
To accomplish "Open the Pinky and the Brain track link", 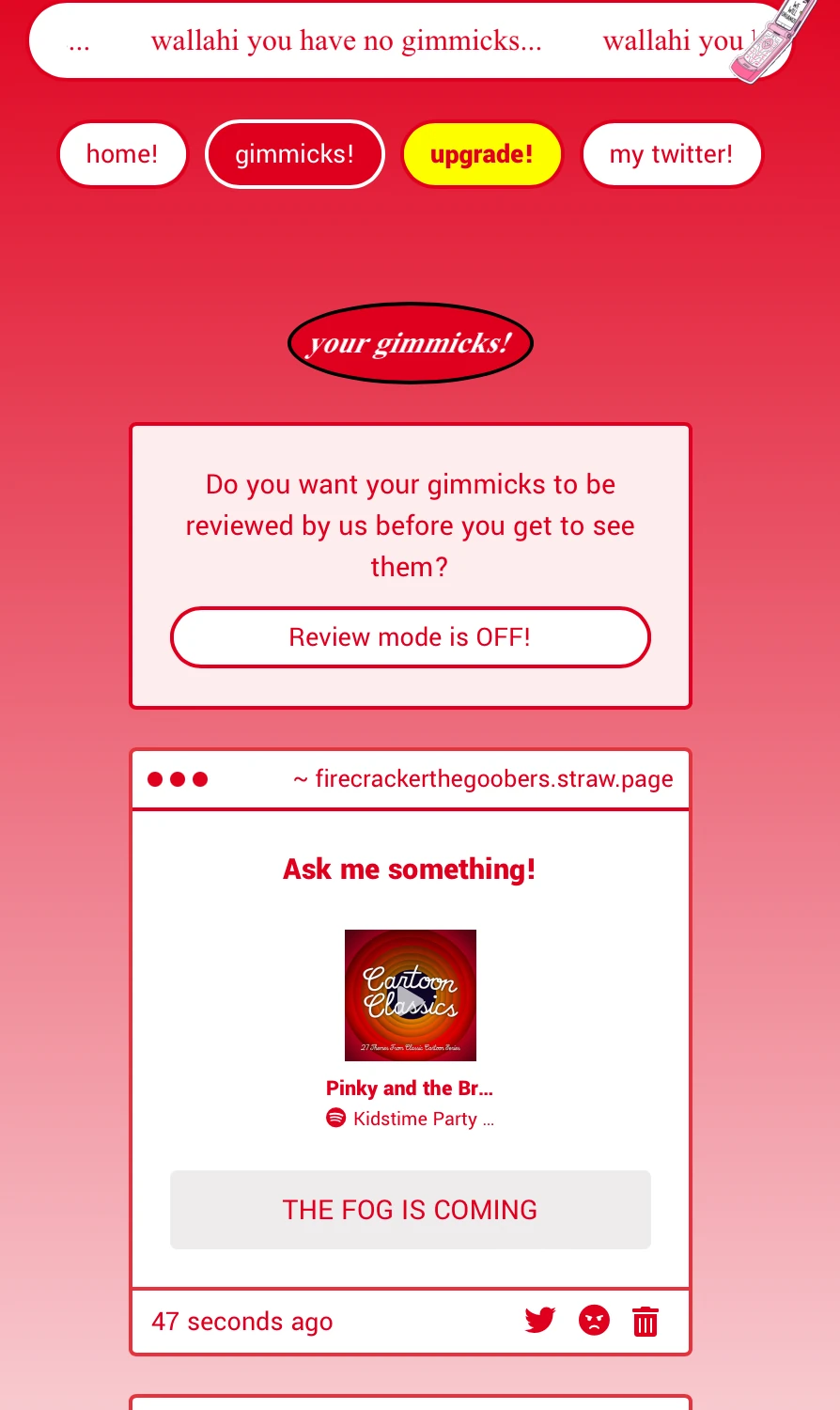I will (410, 1088).
